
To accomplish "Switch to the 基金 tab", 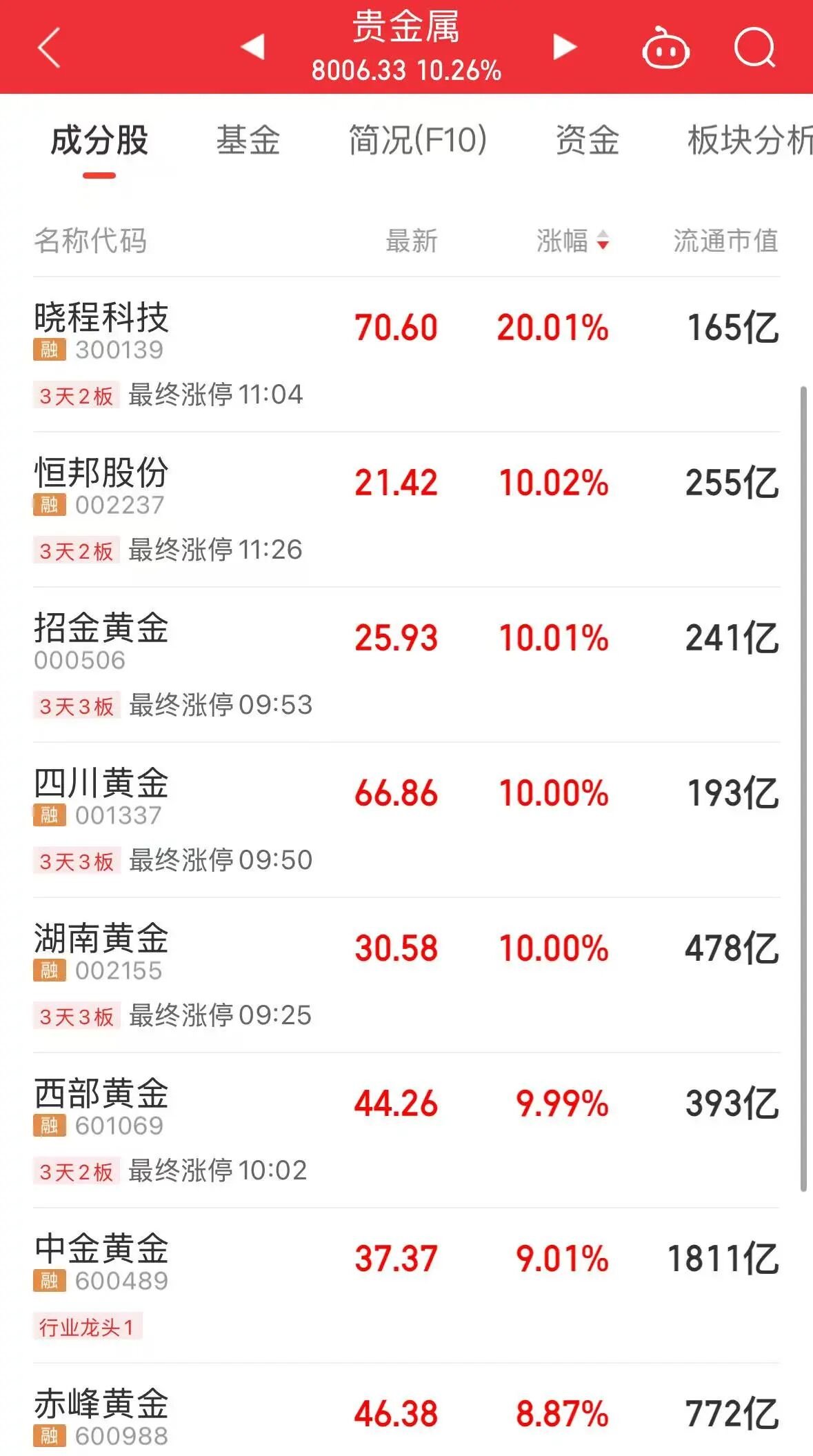I will coord(248,141).
